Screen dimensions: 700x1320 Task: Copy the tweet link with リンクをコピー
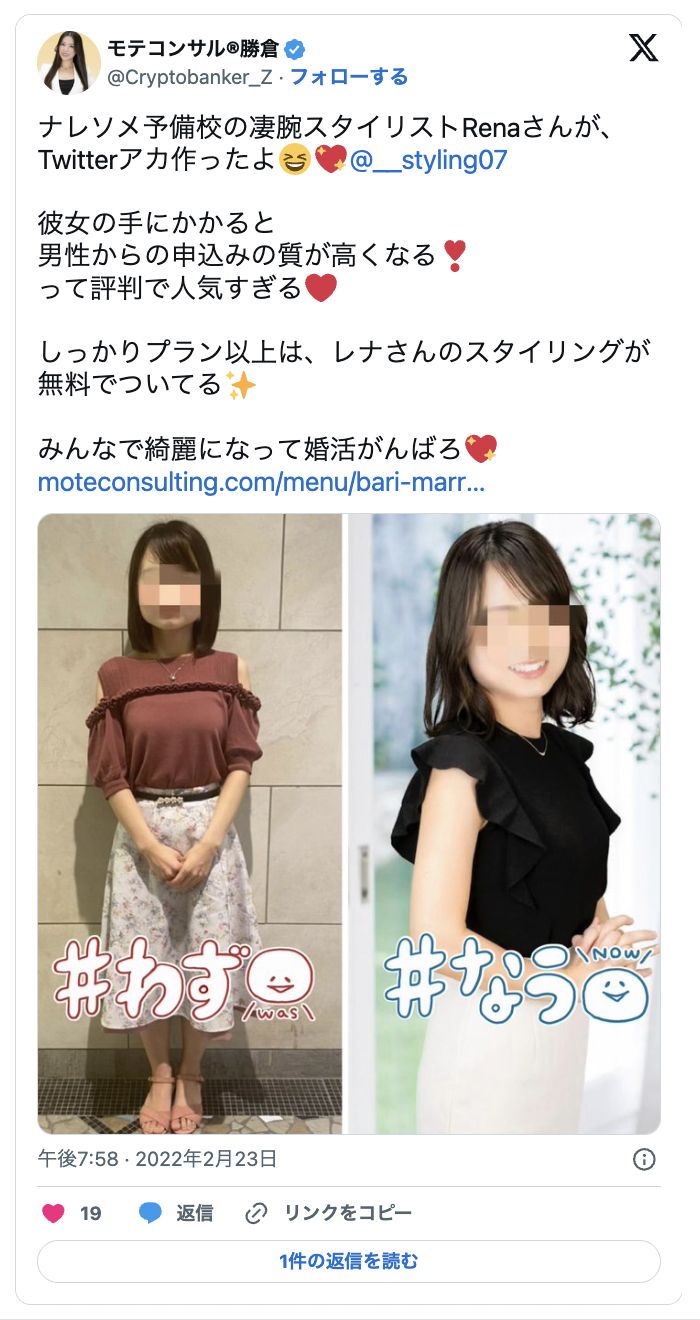pyautogui.click(x=329, y=1213)
